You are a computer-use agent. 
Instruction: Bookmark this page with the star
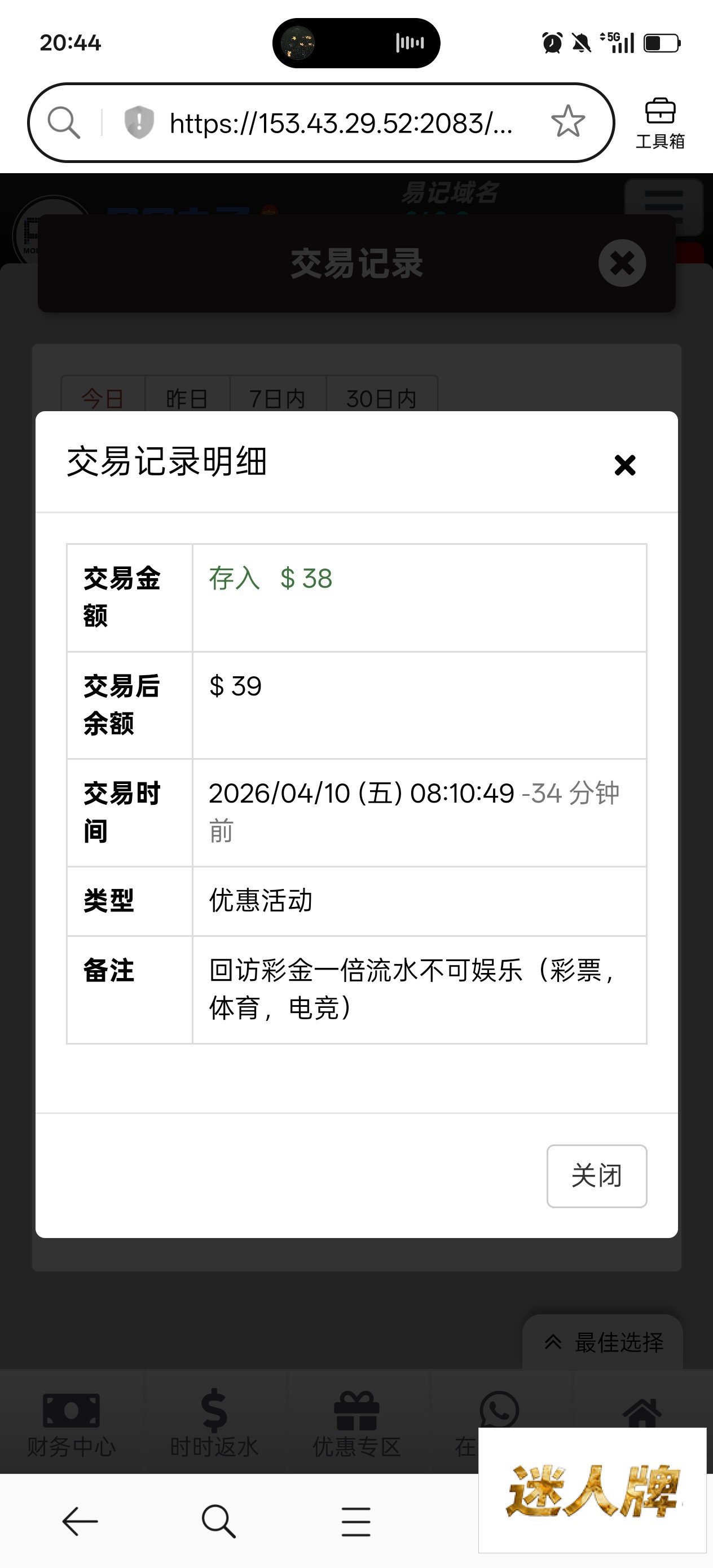(567, 122)
